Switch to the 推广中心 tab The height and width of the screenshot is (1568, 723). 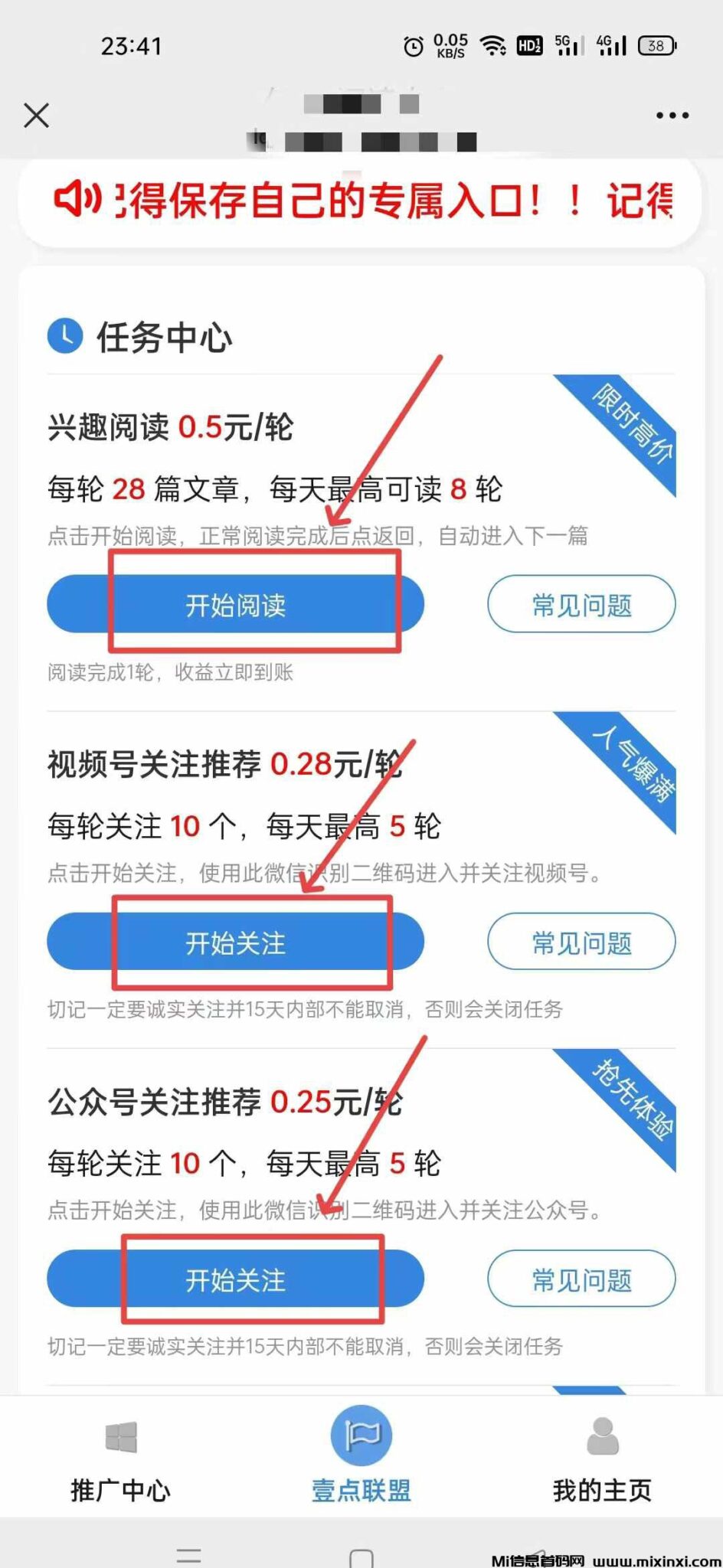tap(120, 1460)
